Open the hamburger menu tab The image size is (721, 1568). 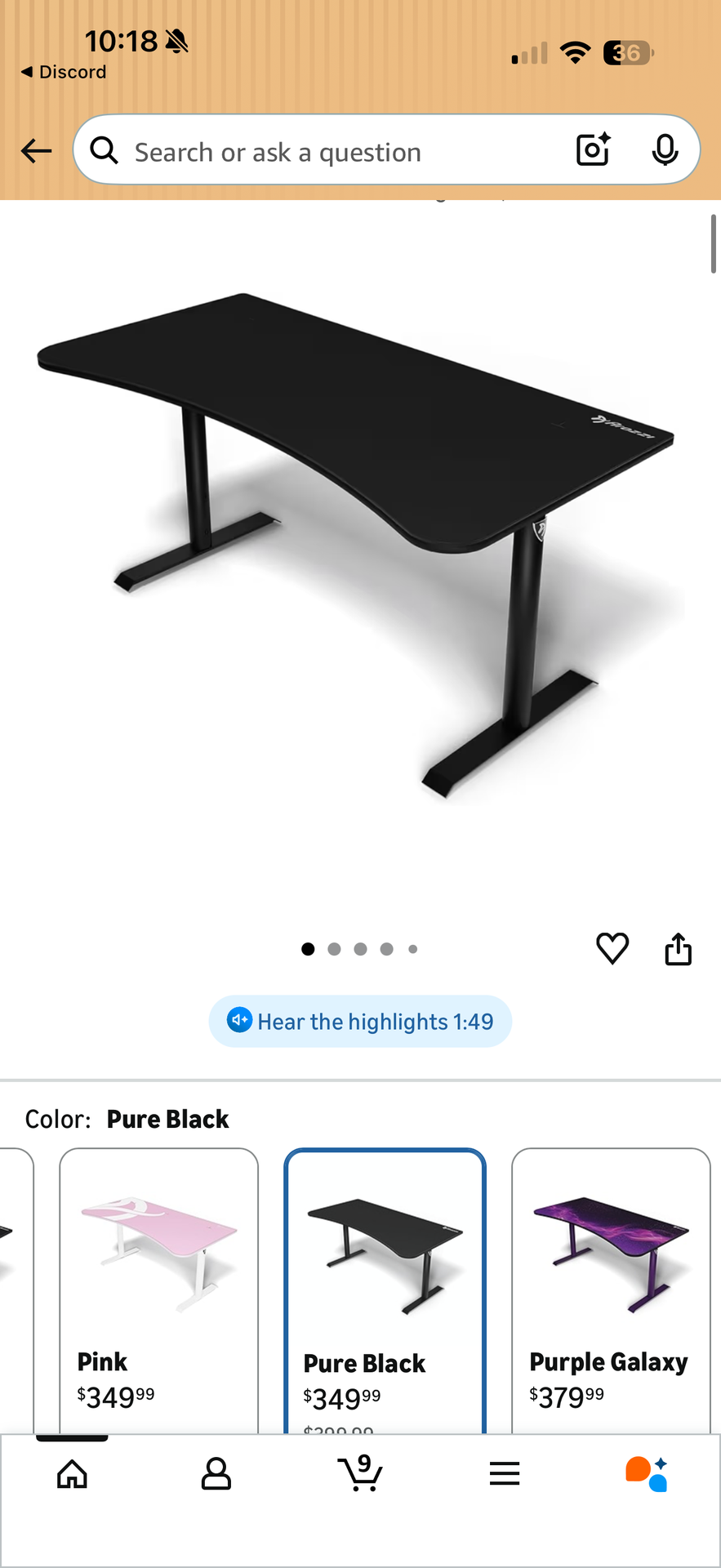pyautogui.click(x=505, y=1474)
